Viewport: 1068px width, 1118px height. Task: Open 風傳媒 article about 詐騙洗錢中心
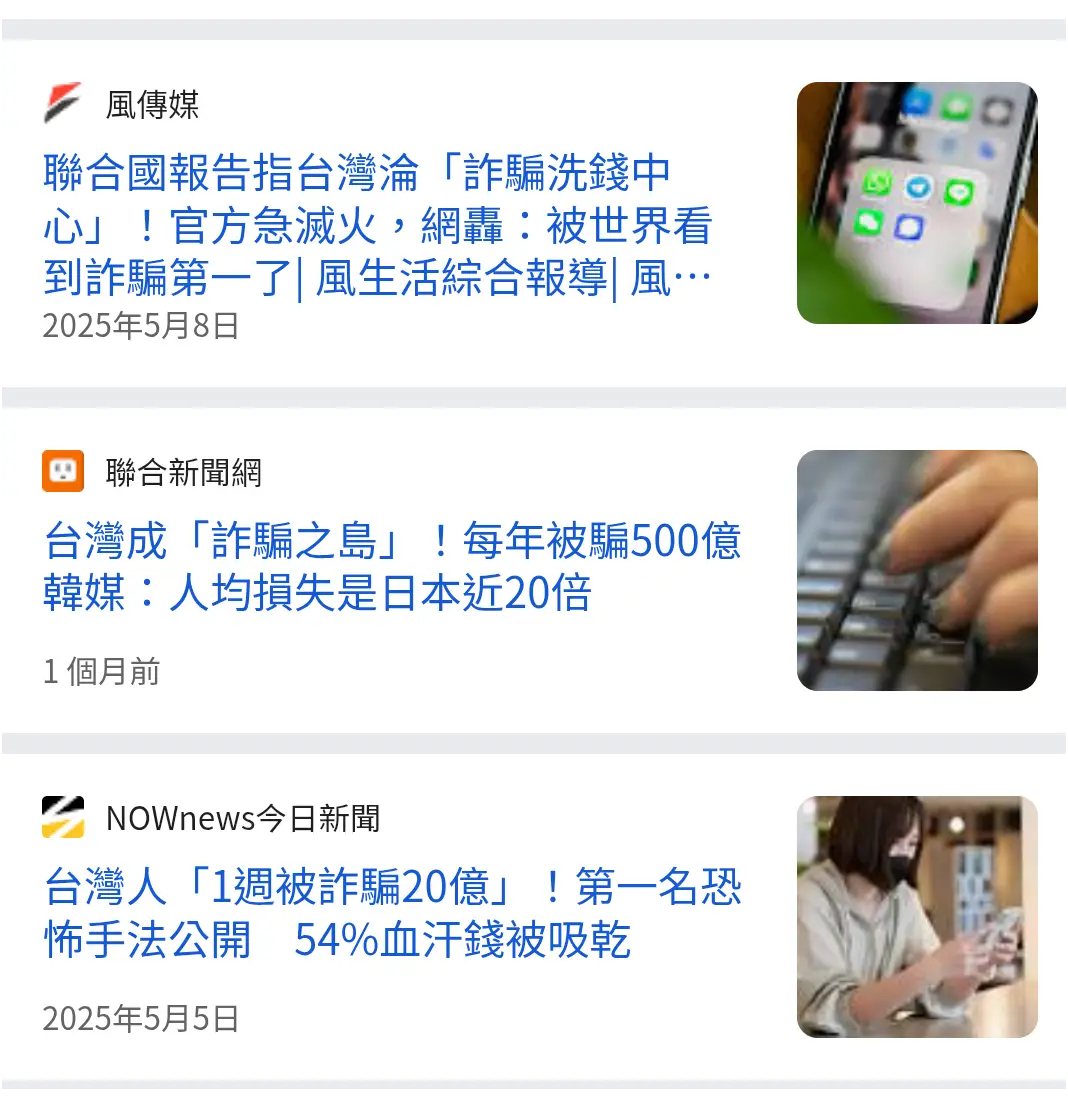click(x=378, y=227)
